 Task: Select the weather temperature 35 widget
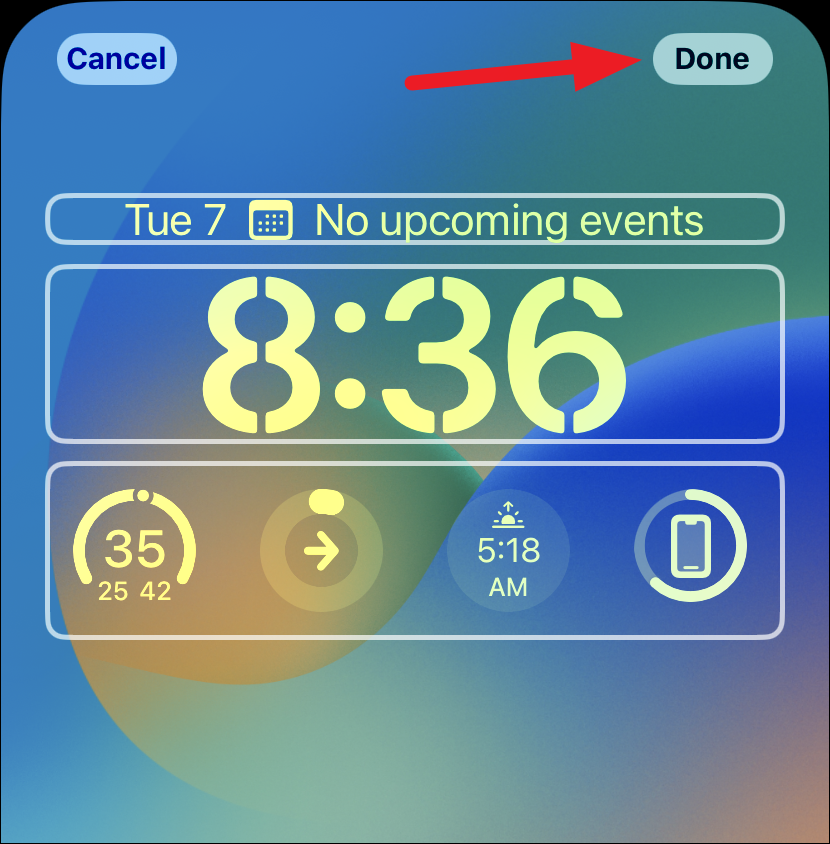point(135,550)
